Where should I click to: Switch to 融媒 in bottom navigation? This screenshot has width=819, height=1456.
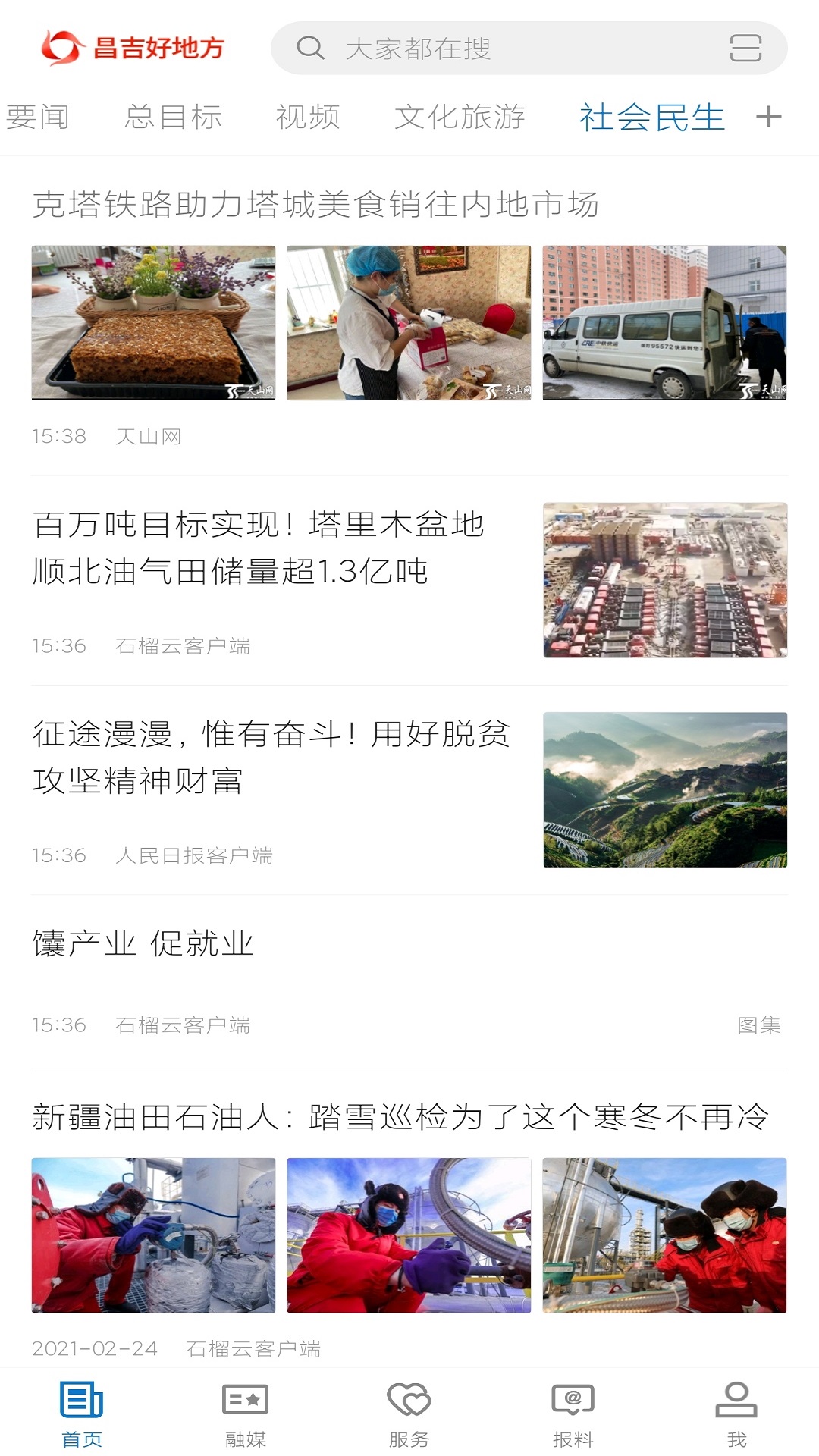pyautogui.click(x=246, y=1414)
